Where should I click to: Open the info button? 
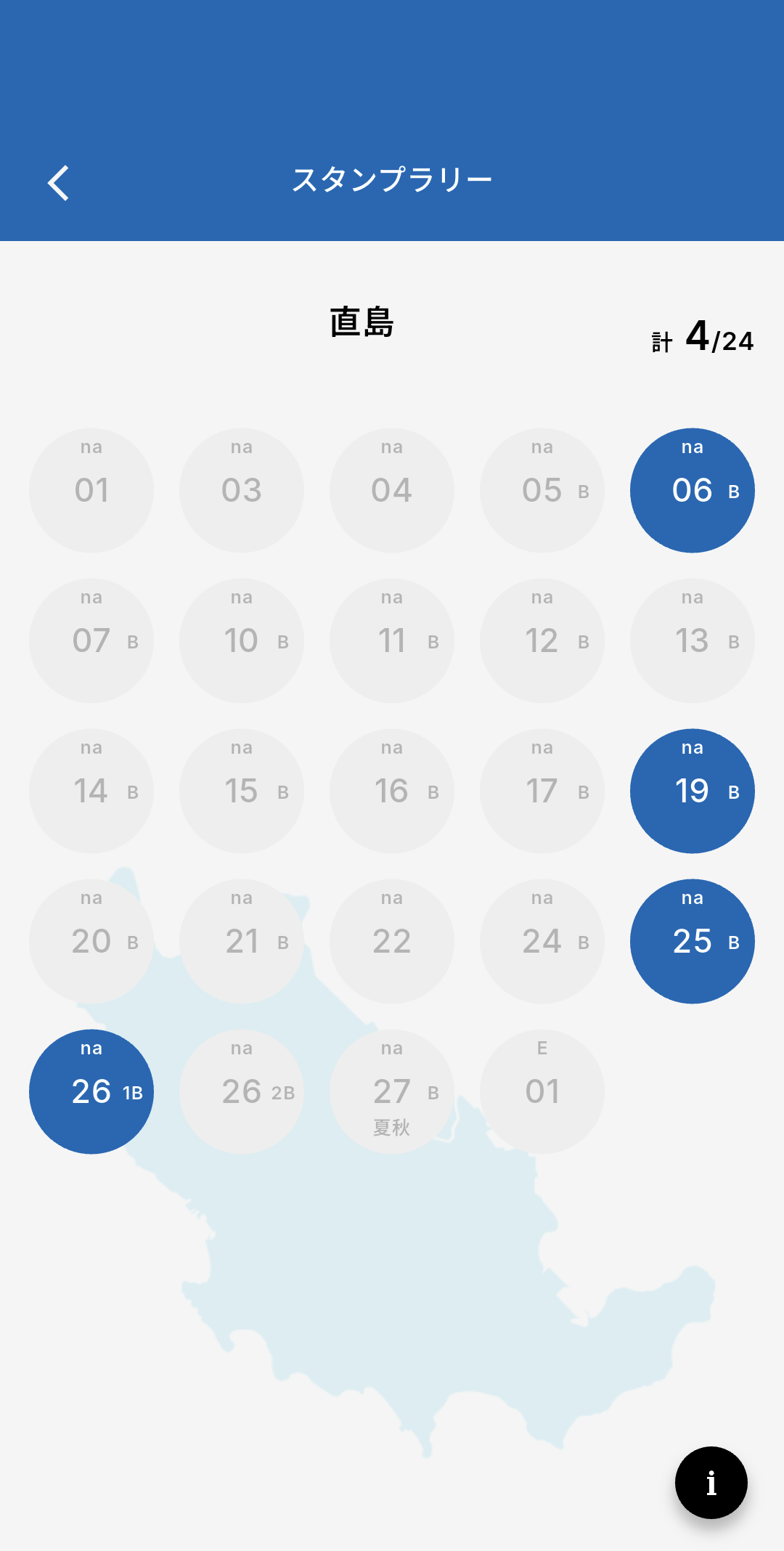[x=711, y=1483]
